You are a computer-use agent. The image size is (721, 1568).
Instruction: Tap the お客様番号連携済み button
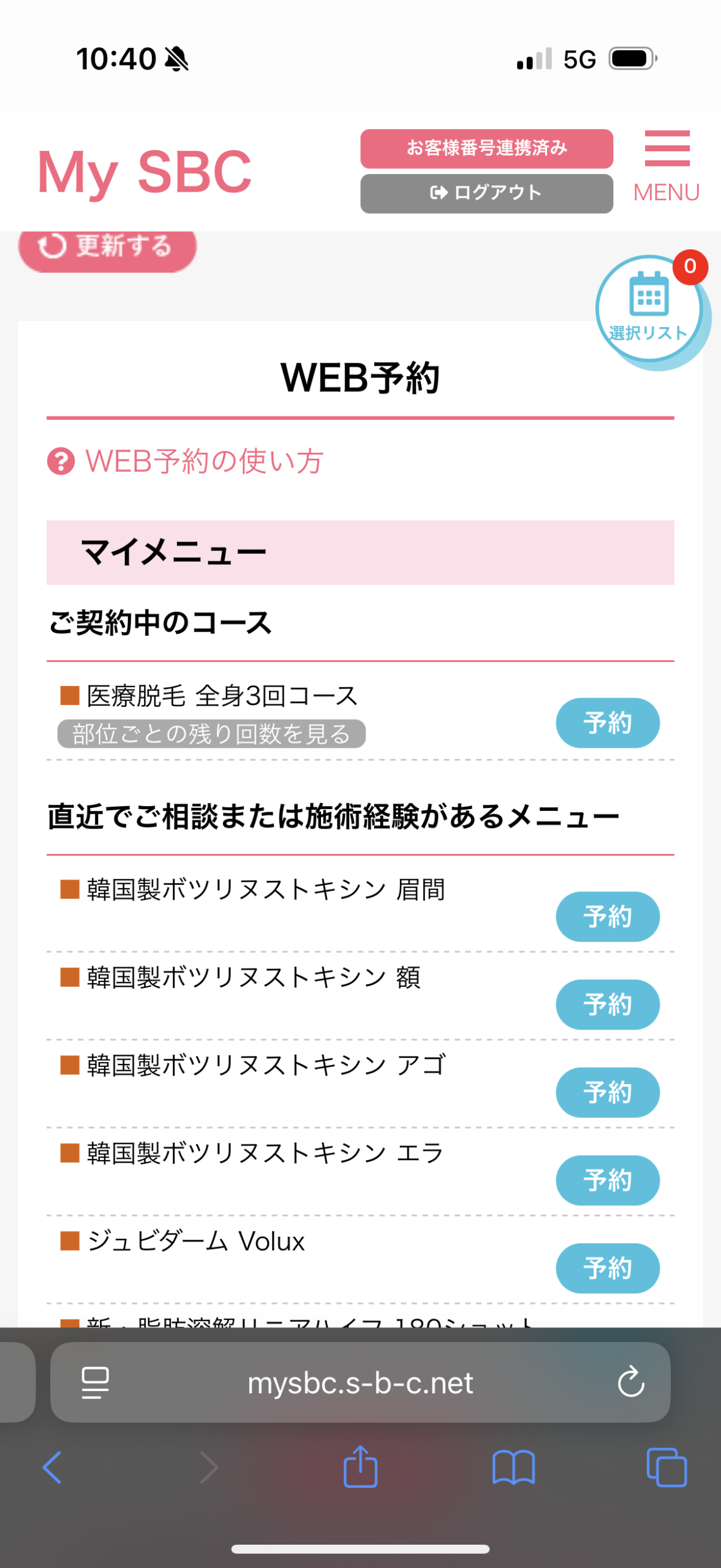pos(486,148)
